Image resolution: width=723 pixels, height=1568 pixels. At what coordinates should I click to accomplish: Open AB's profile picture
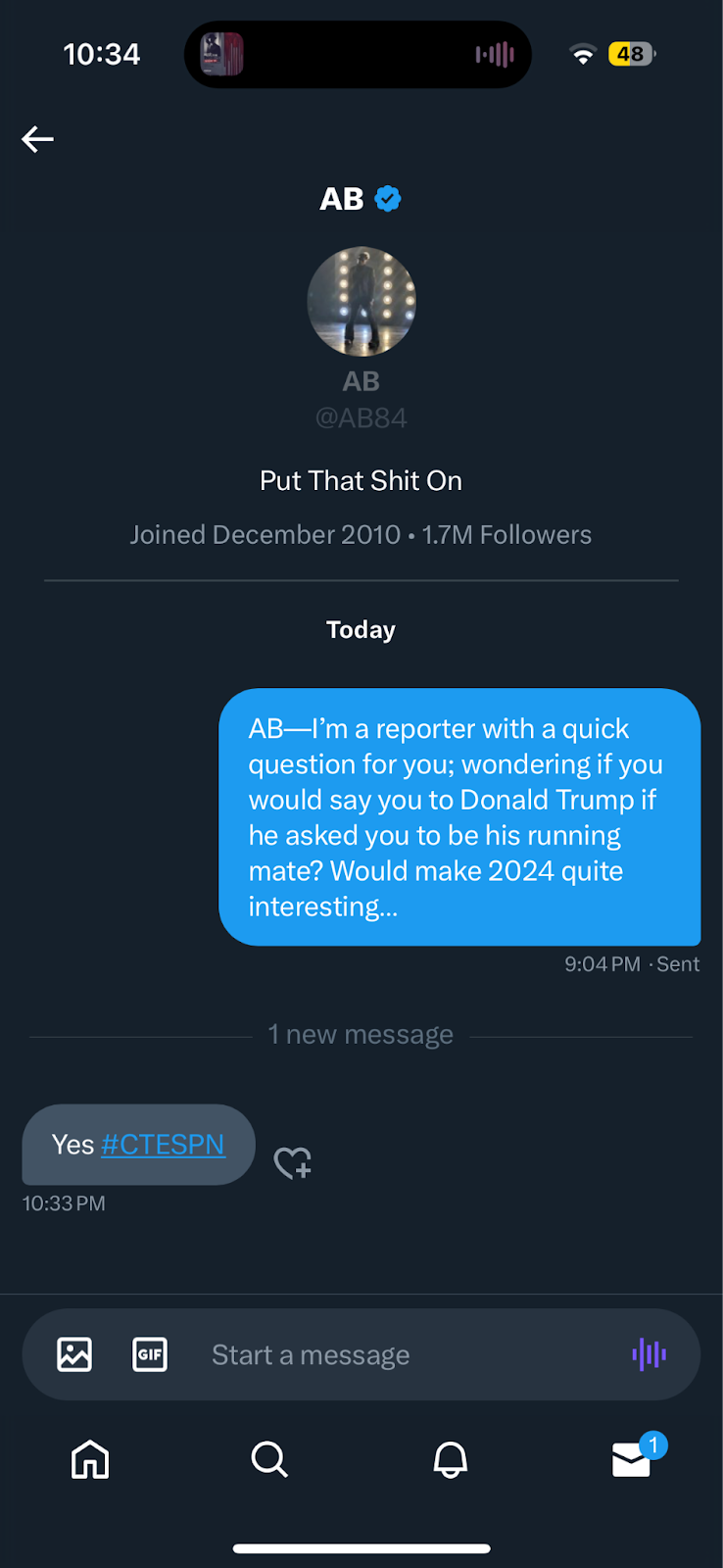pyautogui.click(x=361, y=301)
